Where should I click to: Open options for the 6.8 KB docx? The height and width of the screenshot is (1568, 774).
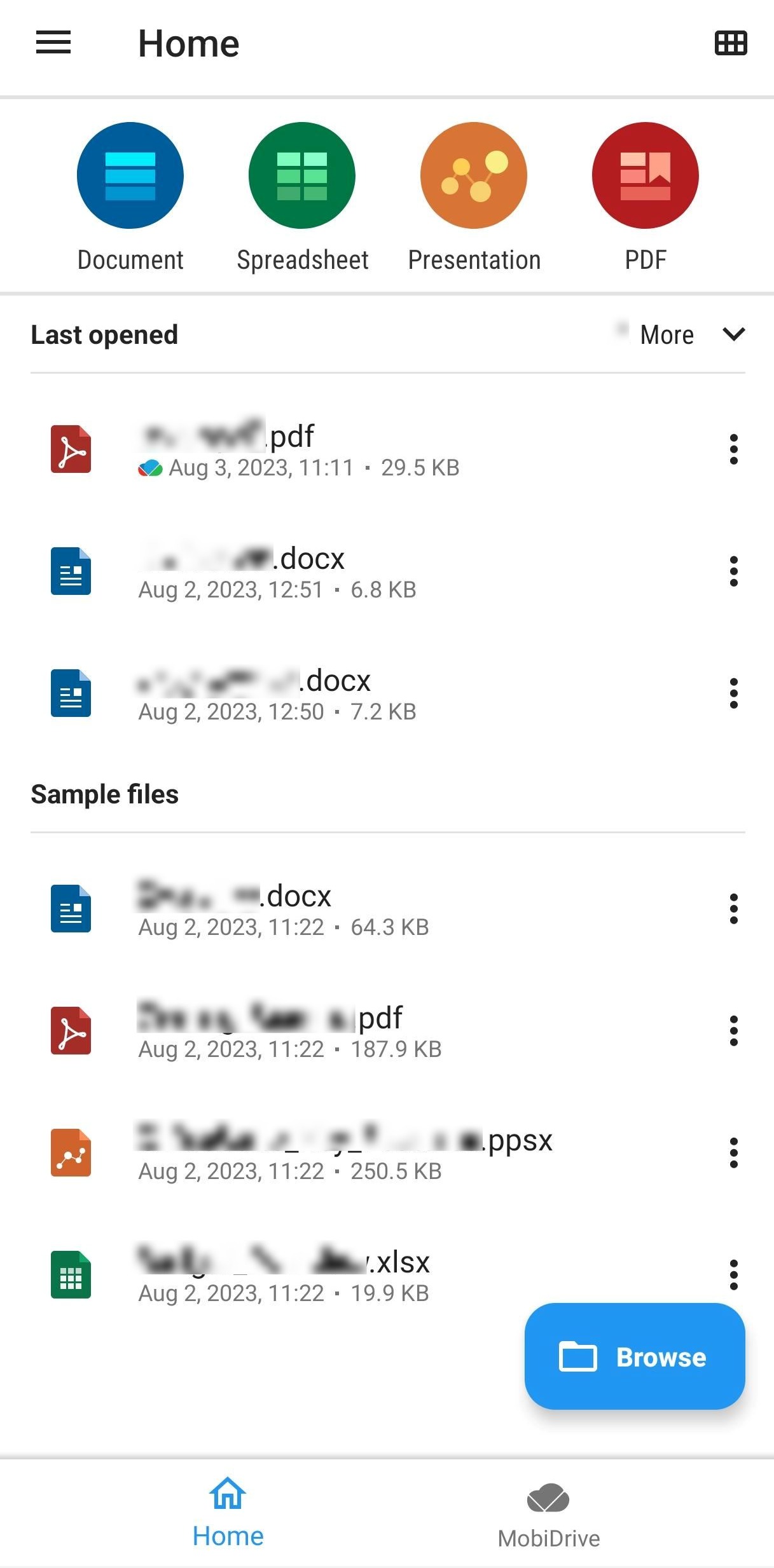point(733,571)
